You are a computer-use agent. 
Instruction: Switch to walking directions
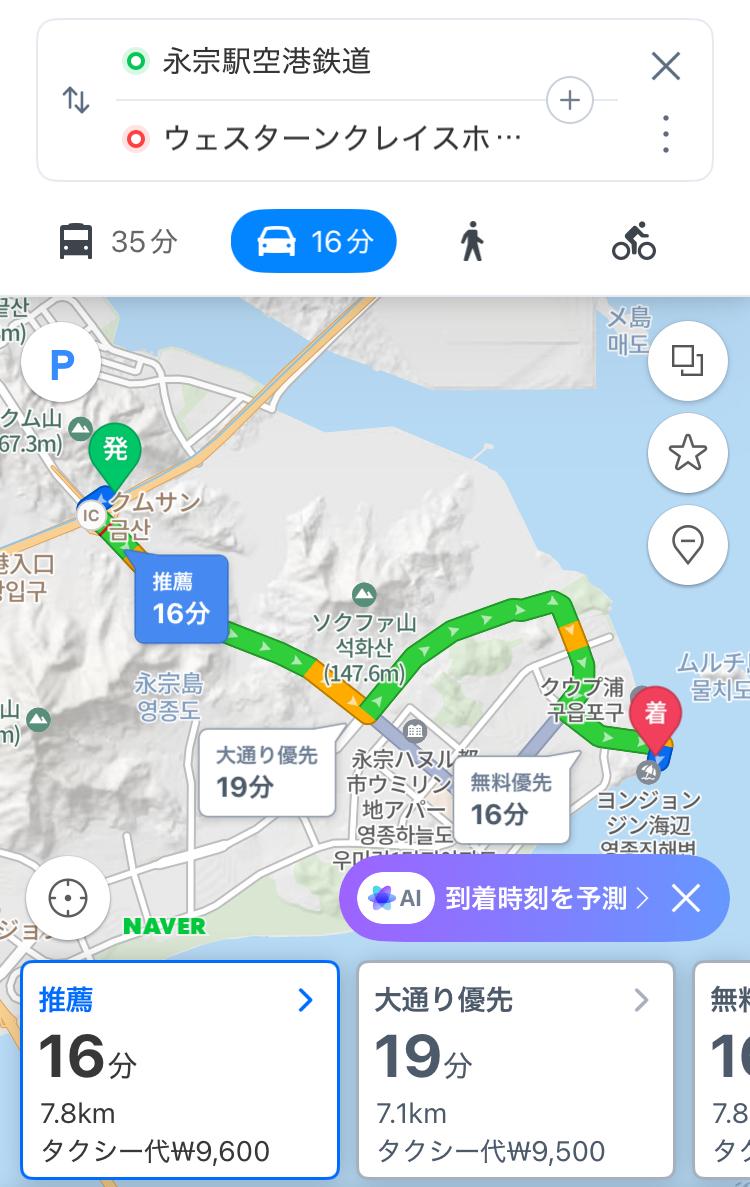(x=472, y=242)
